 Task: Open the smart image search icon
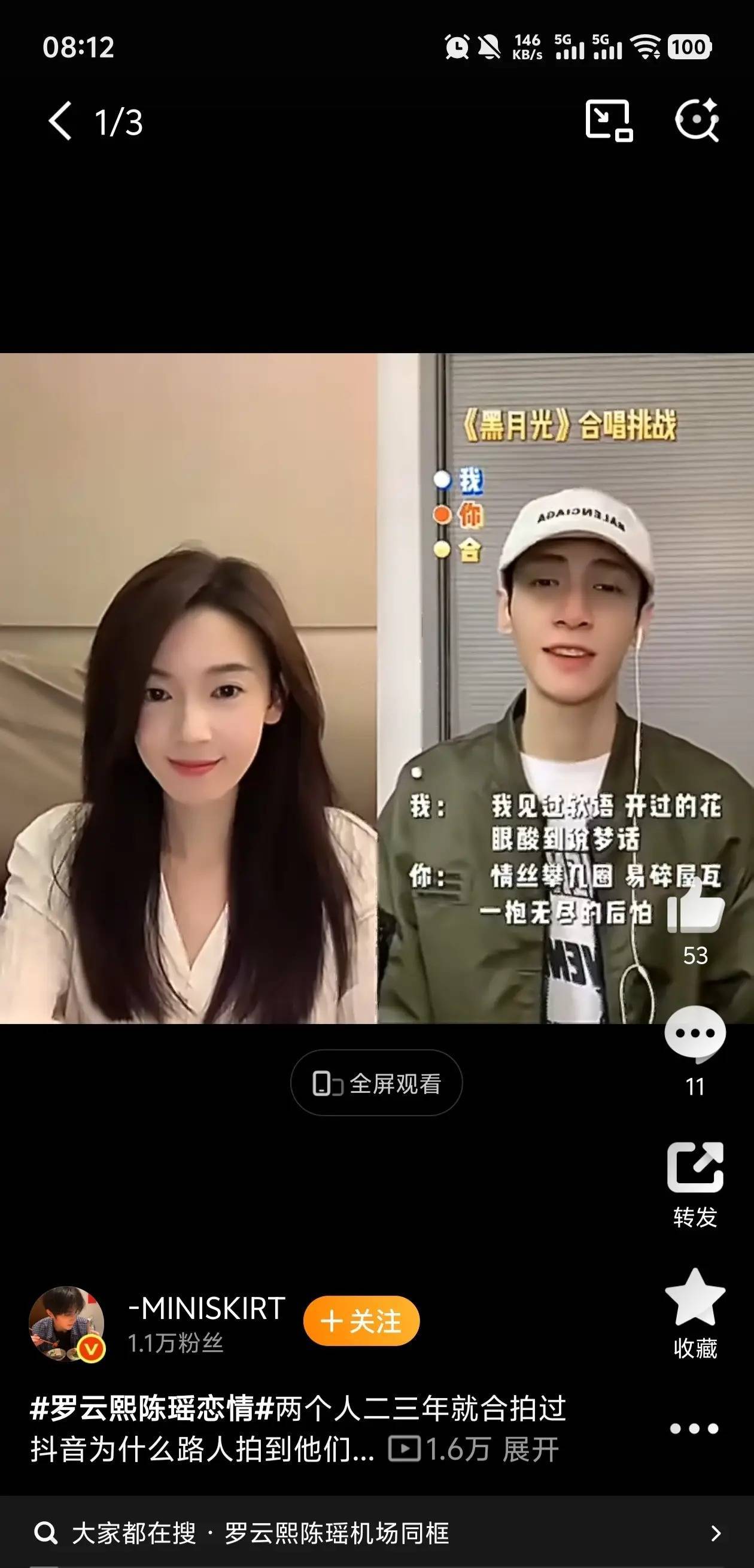(x=697, y=120)
